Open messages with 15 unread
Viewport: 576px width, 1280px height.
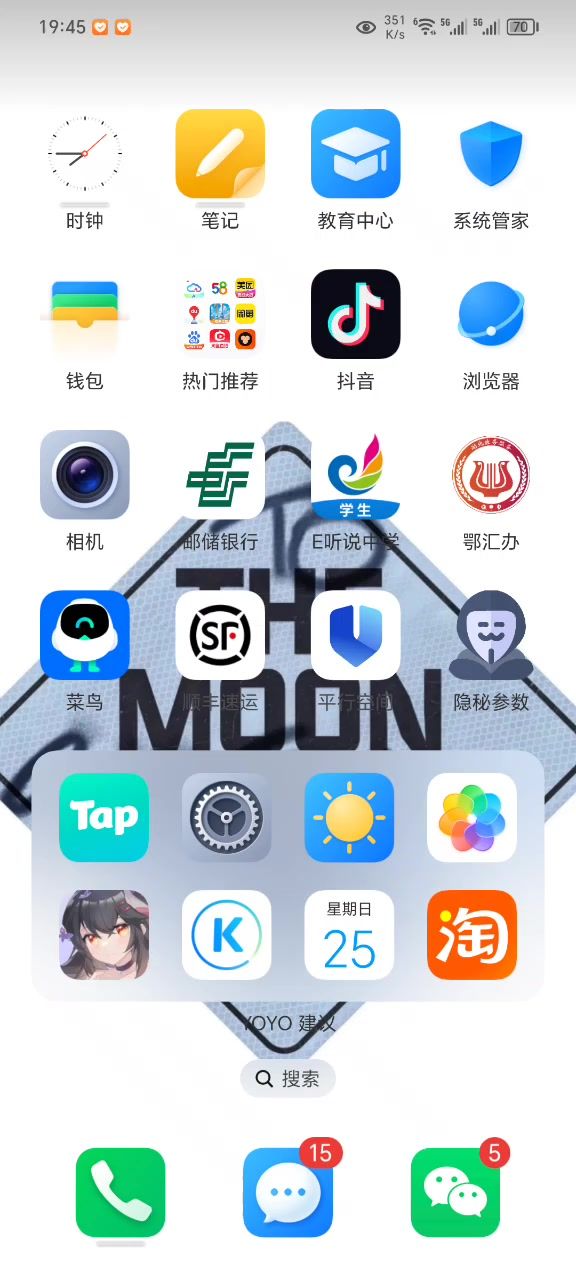[288, 1193]
